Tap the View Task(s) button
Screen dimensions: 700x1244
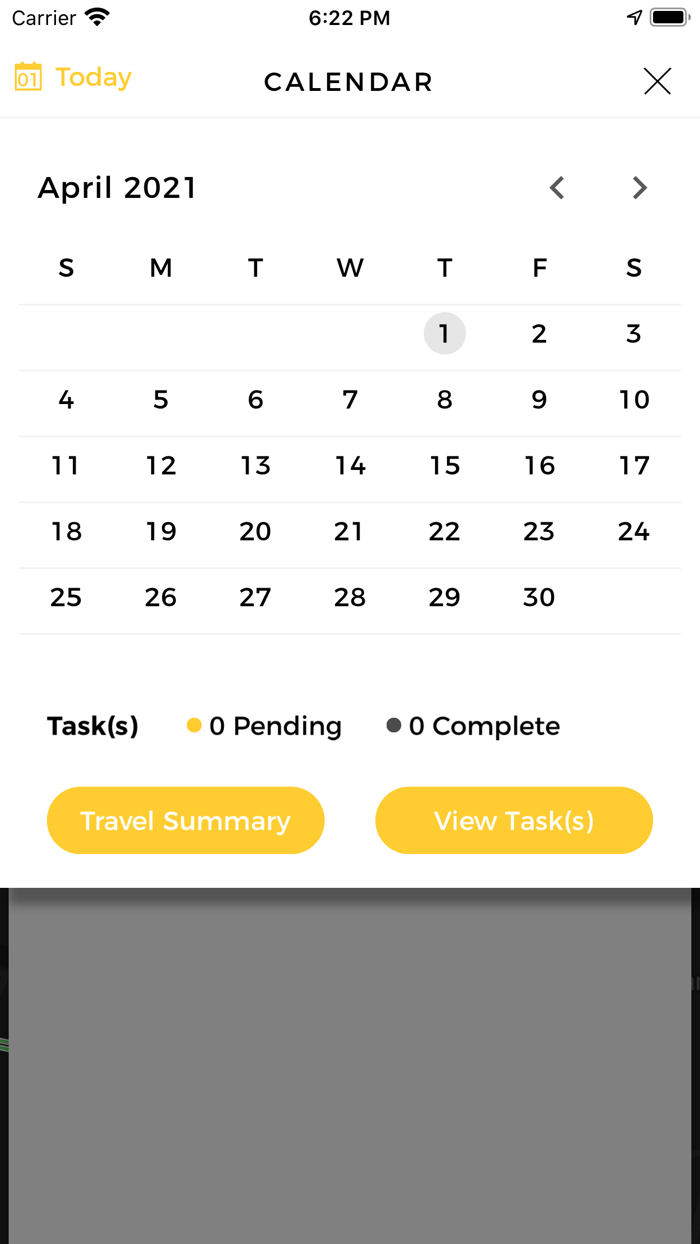tap(514, 820)
